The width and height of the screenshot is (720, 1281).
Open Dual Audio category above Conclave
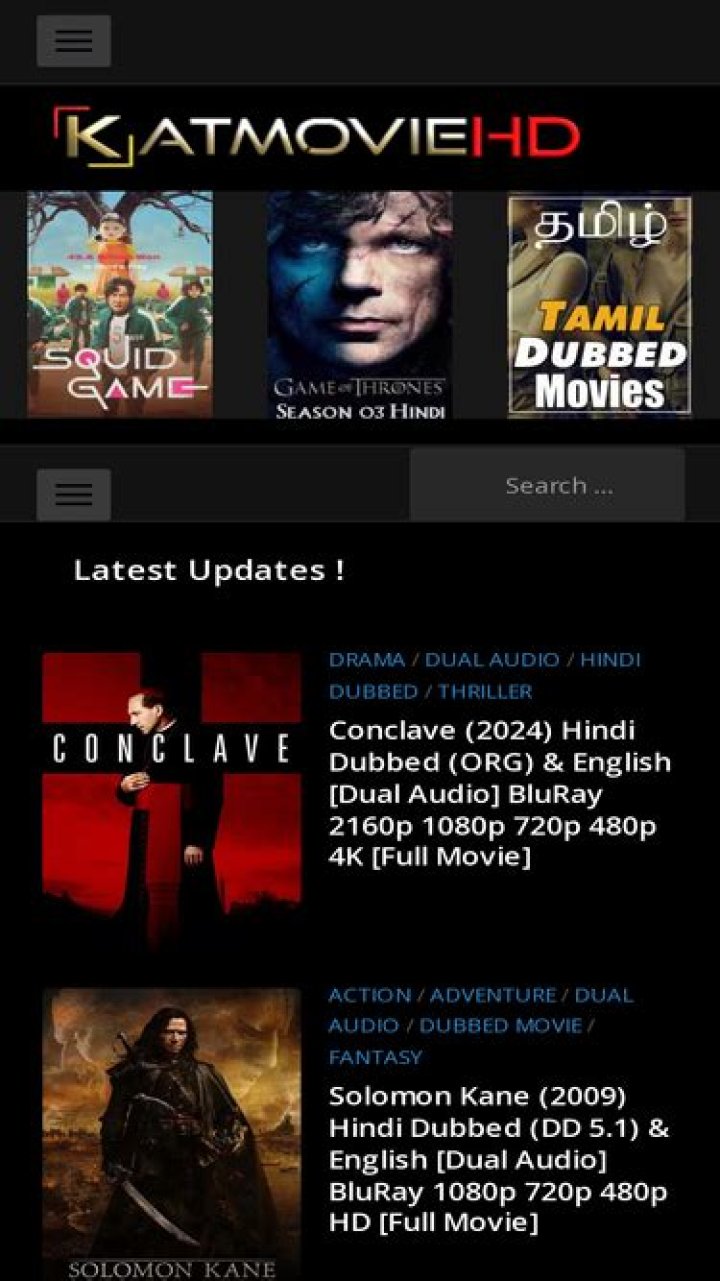[492, 660]
